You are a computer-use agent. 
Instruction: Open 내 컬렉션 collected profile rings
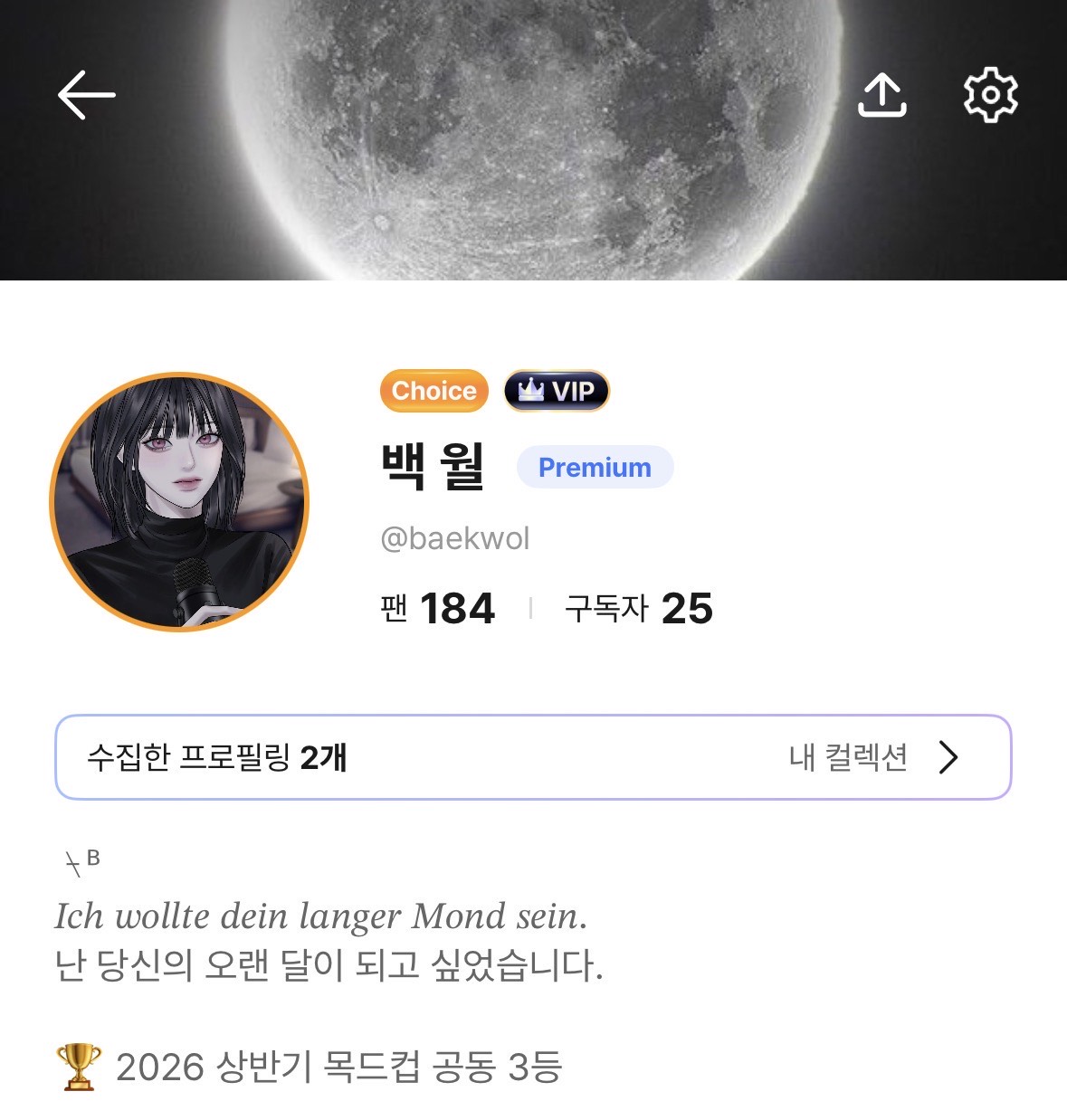pyautogui.click(x=872, y=757)
